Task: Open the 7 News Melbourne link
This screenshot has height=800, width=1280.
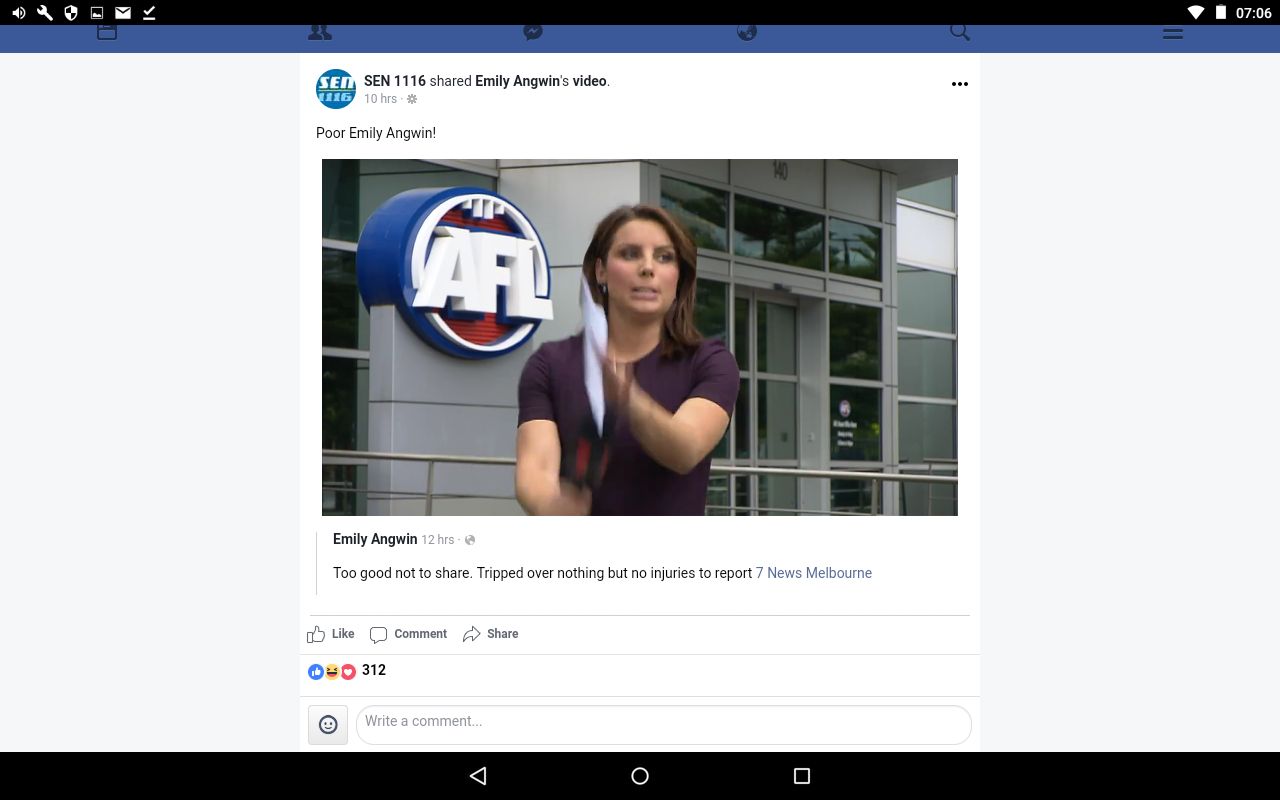Action: [x=813, y=573]
